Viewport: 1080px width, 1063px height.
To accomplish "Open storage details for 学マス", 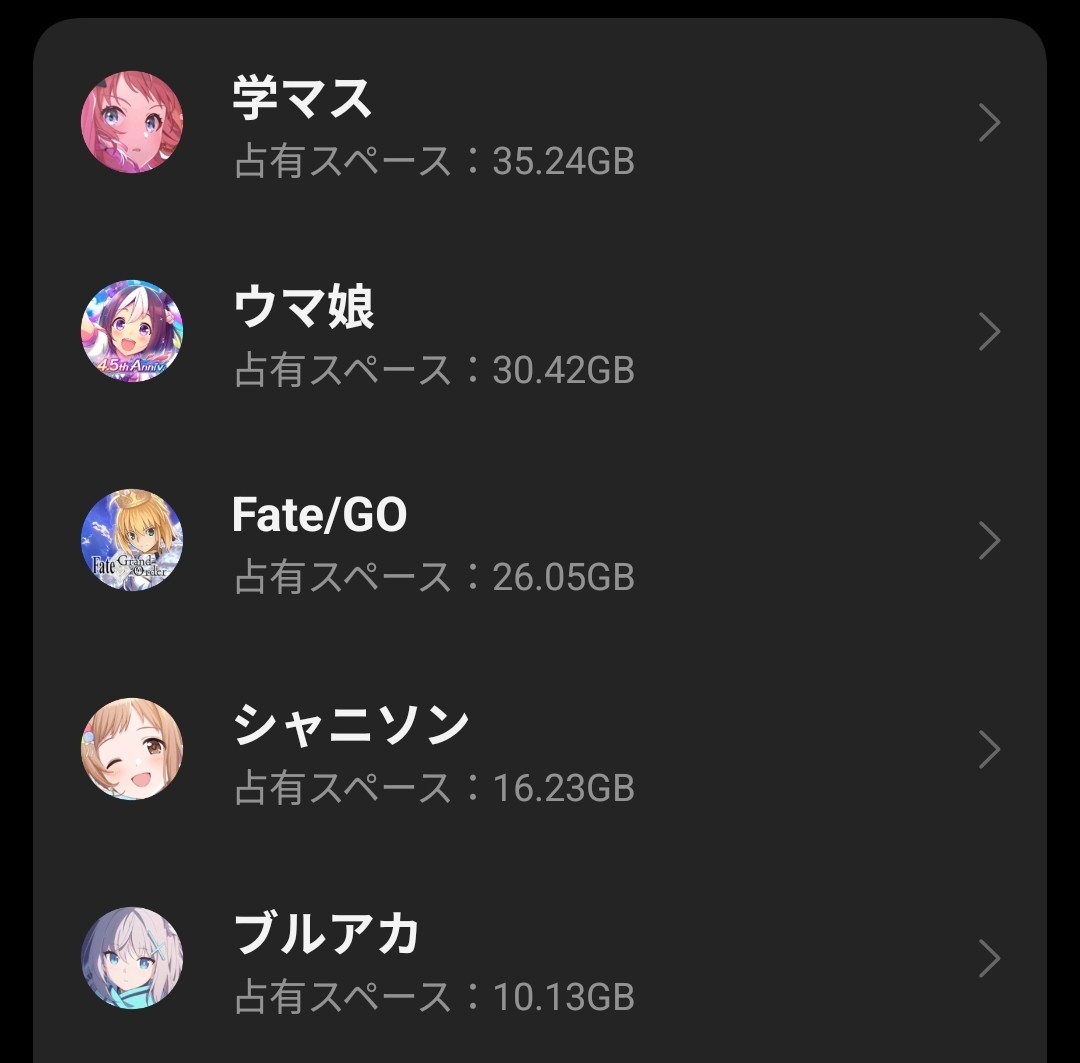I will tap(540, 124).
